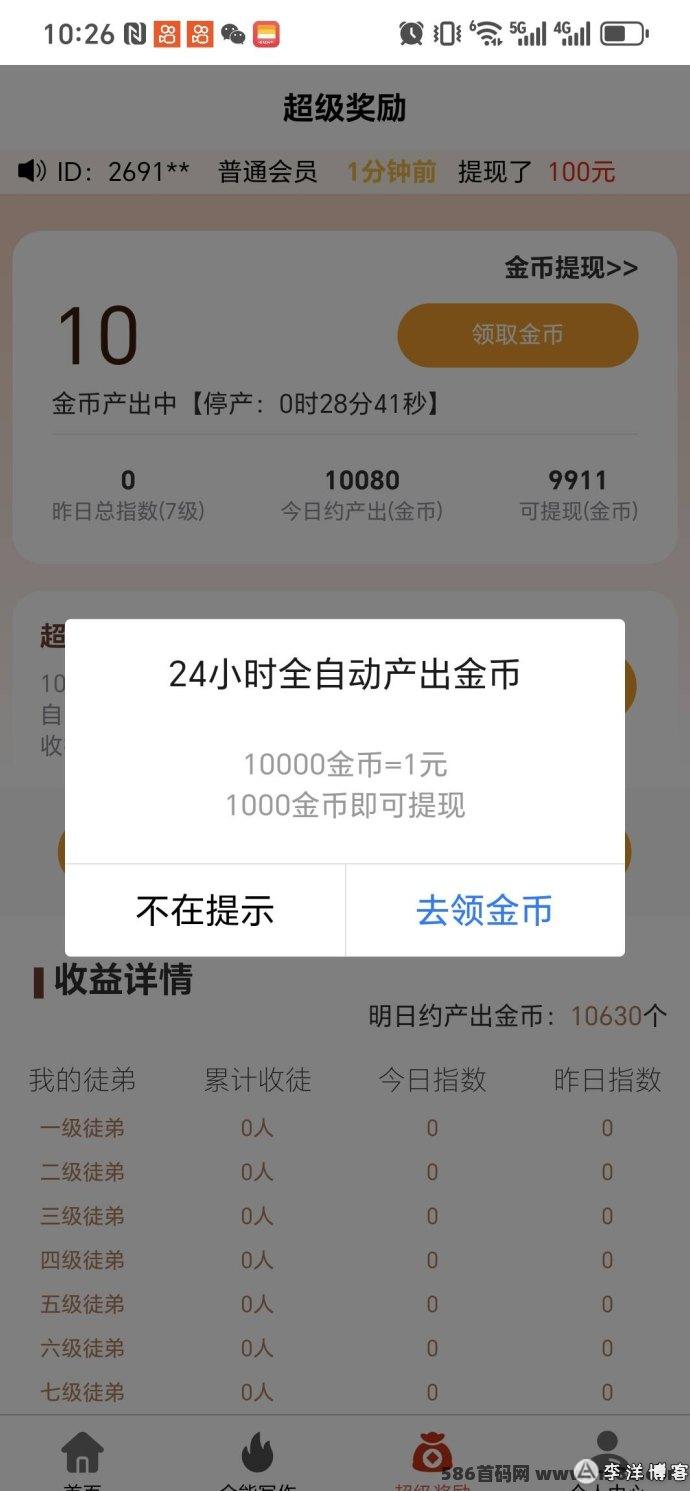Tap 不在提示 to stop showing this dialog
This screenshot has width=690, height=1491.
click(205, 910)
